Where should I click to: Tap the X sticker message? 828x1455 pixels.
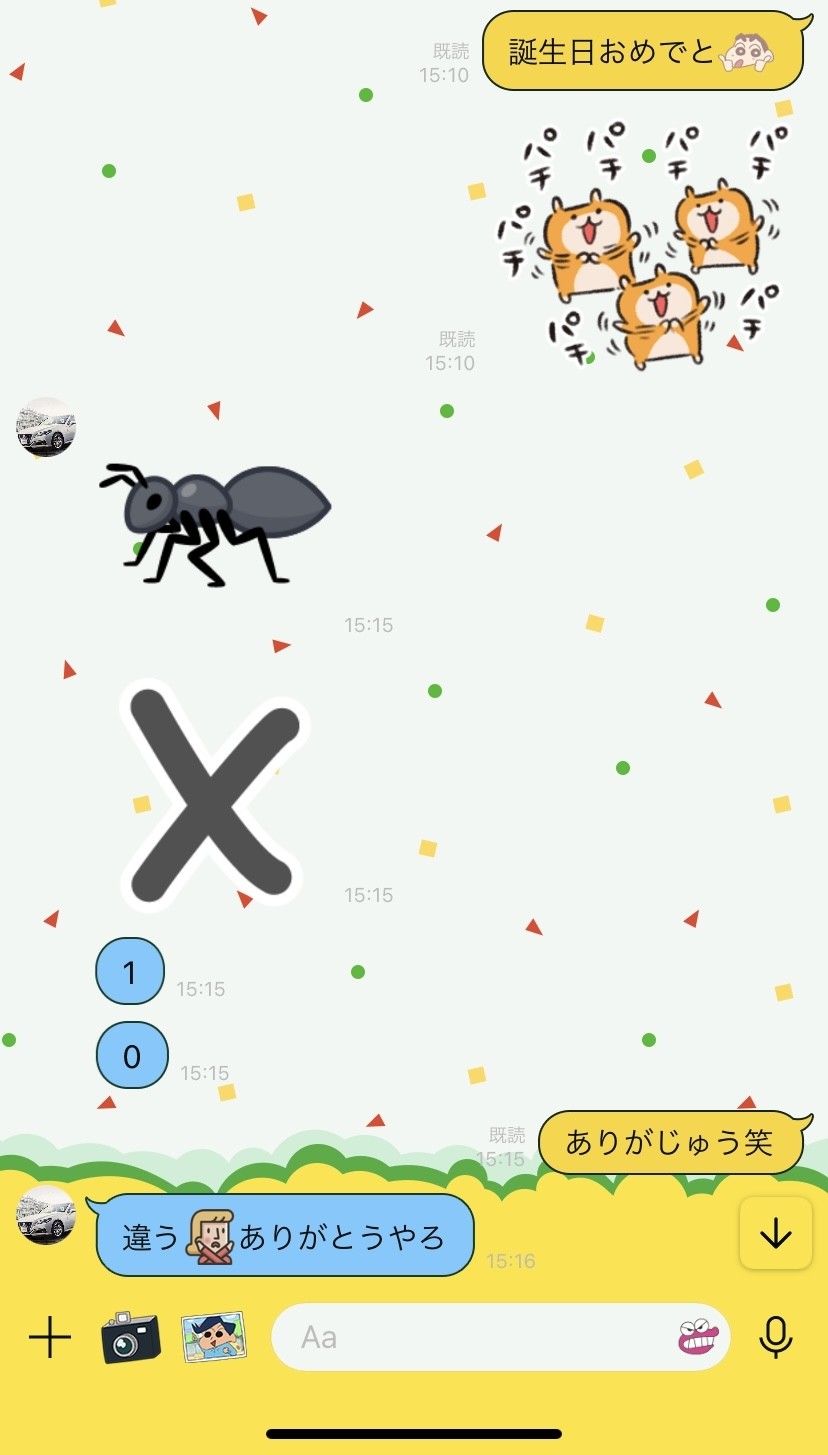pyautogui.click(x=212, y=795)
